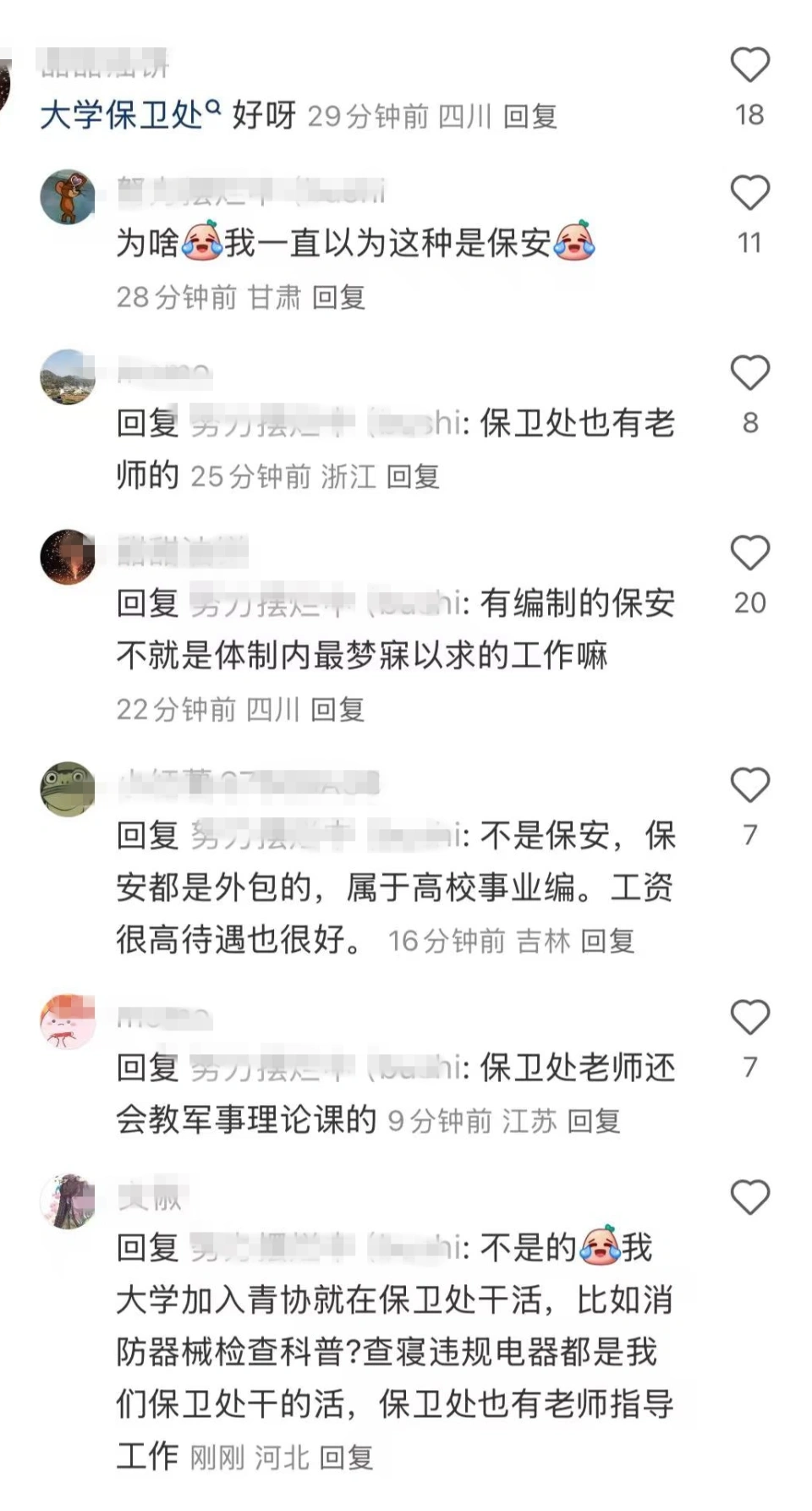
Task: Like the 保卫处也有老师的 comment
Action: 749,373
